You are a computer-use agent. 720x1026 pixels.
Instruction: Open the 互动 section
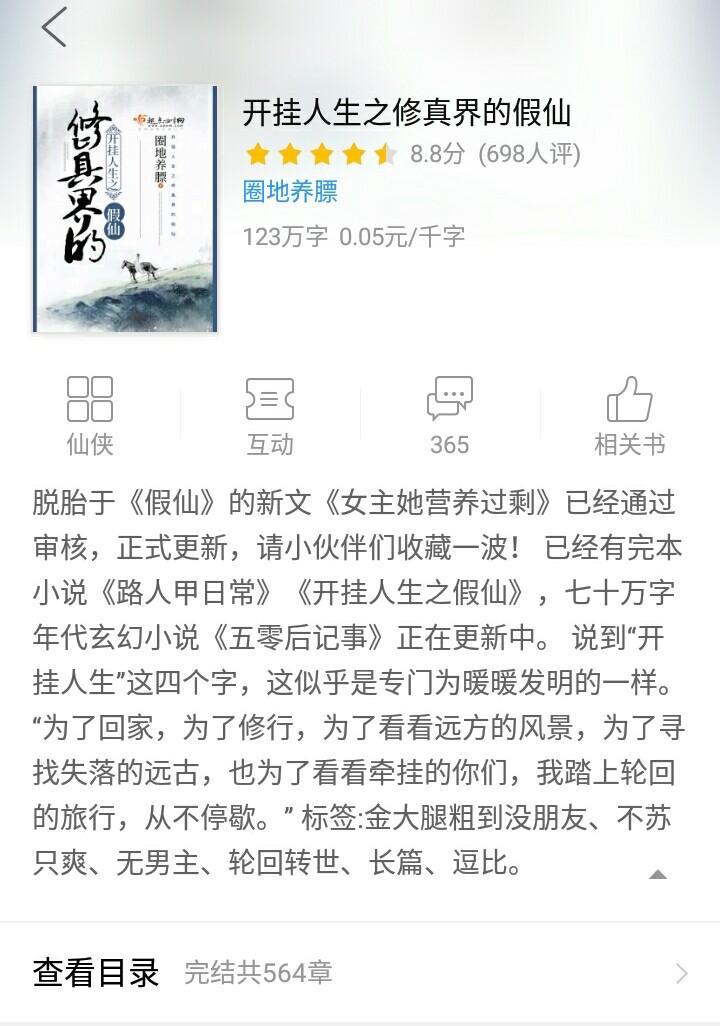(270, 415)
